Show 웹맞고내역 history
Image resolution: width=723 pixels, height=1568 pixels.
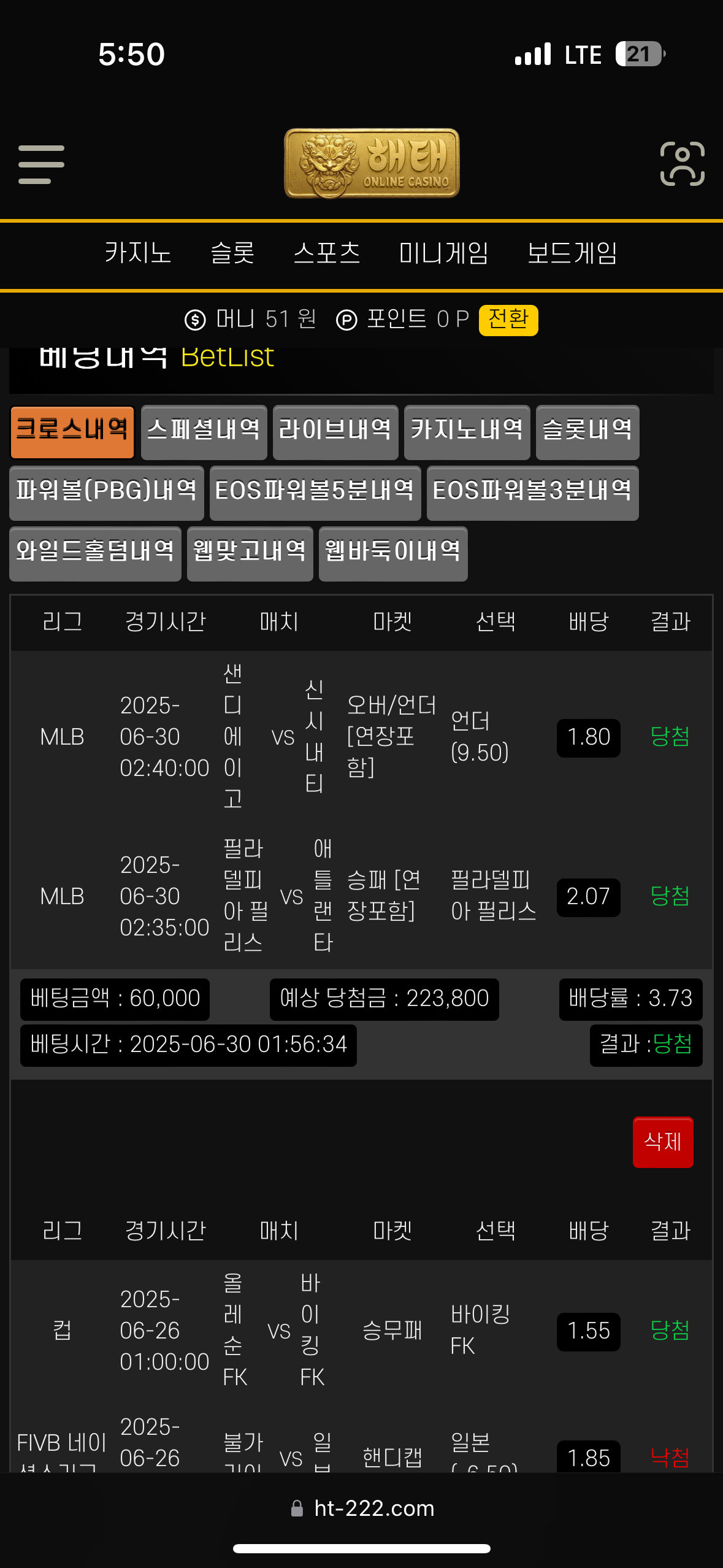(x=250, y=553)
